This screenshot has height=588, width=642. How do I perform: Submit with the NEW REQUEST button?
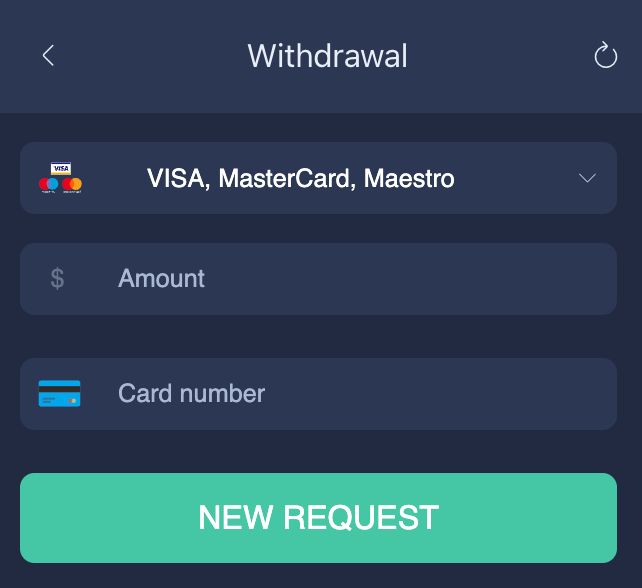pyautogui.click(x=318, y=518)
